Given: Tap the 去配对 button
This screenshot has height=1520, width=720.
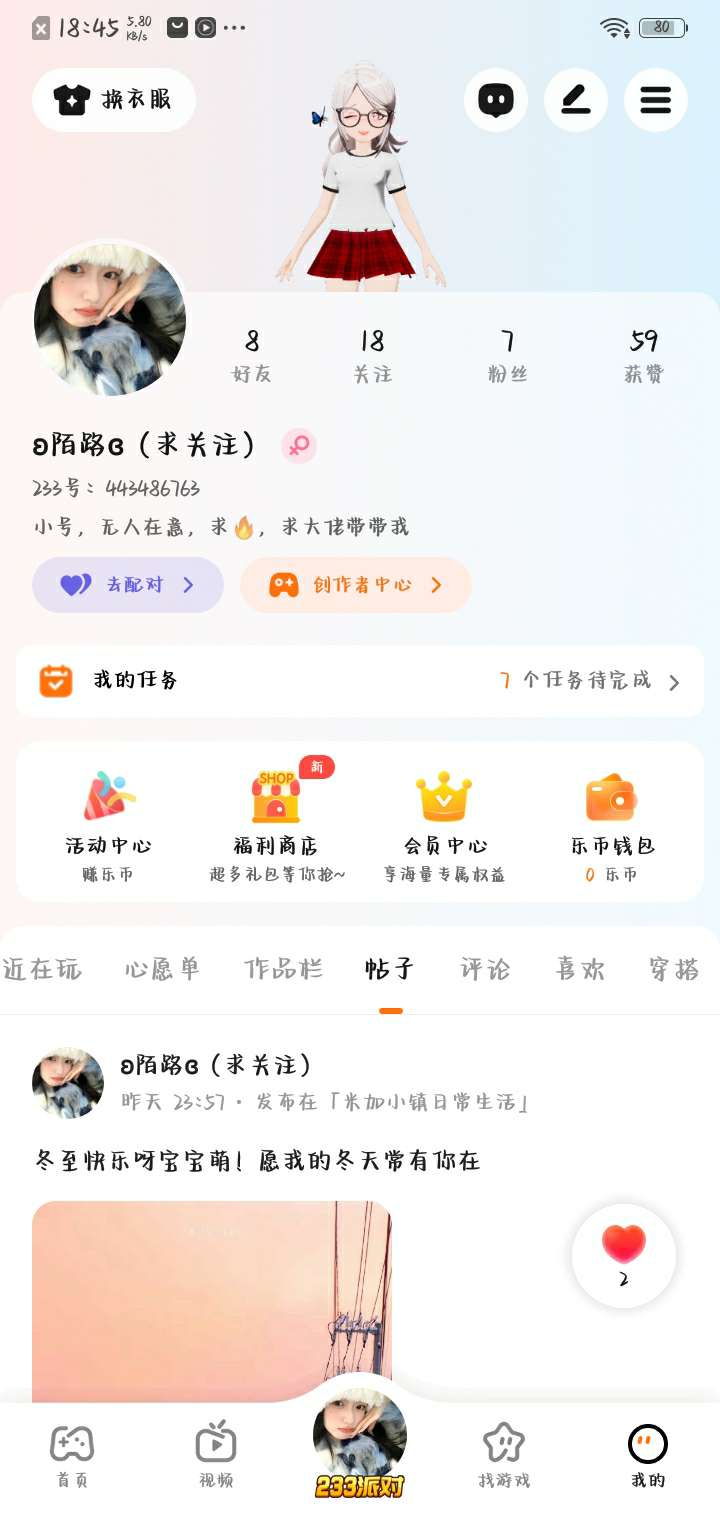Looking at the screenshot, I should (128, 585).
